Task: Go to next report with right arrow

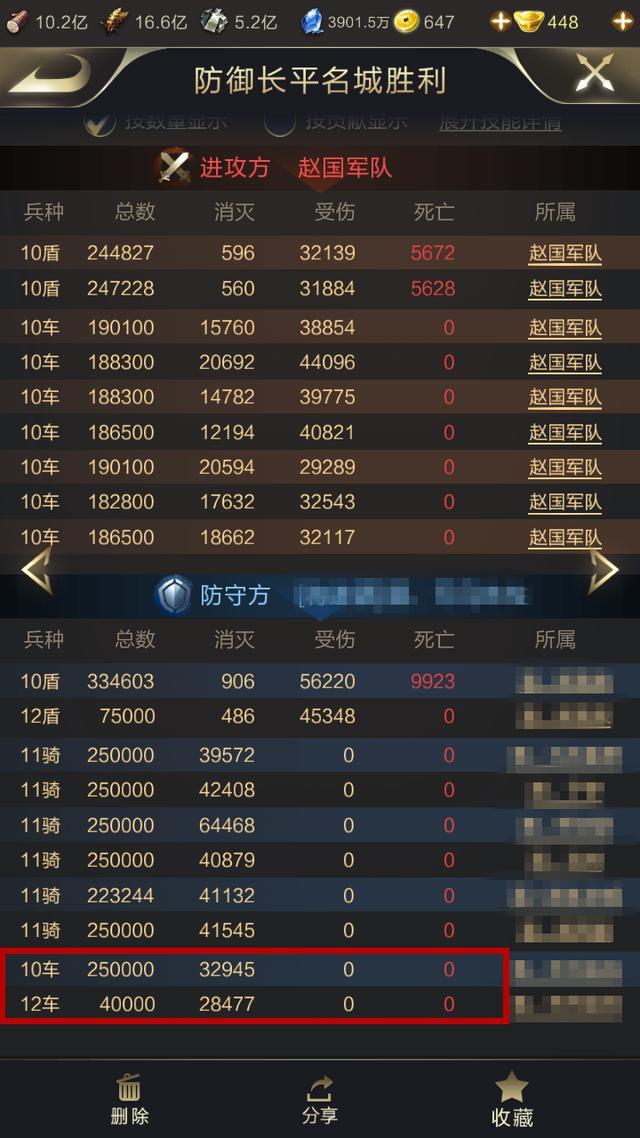Action: tap(603, 570)
